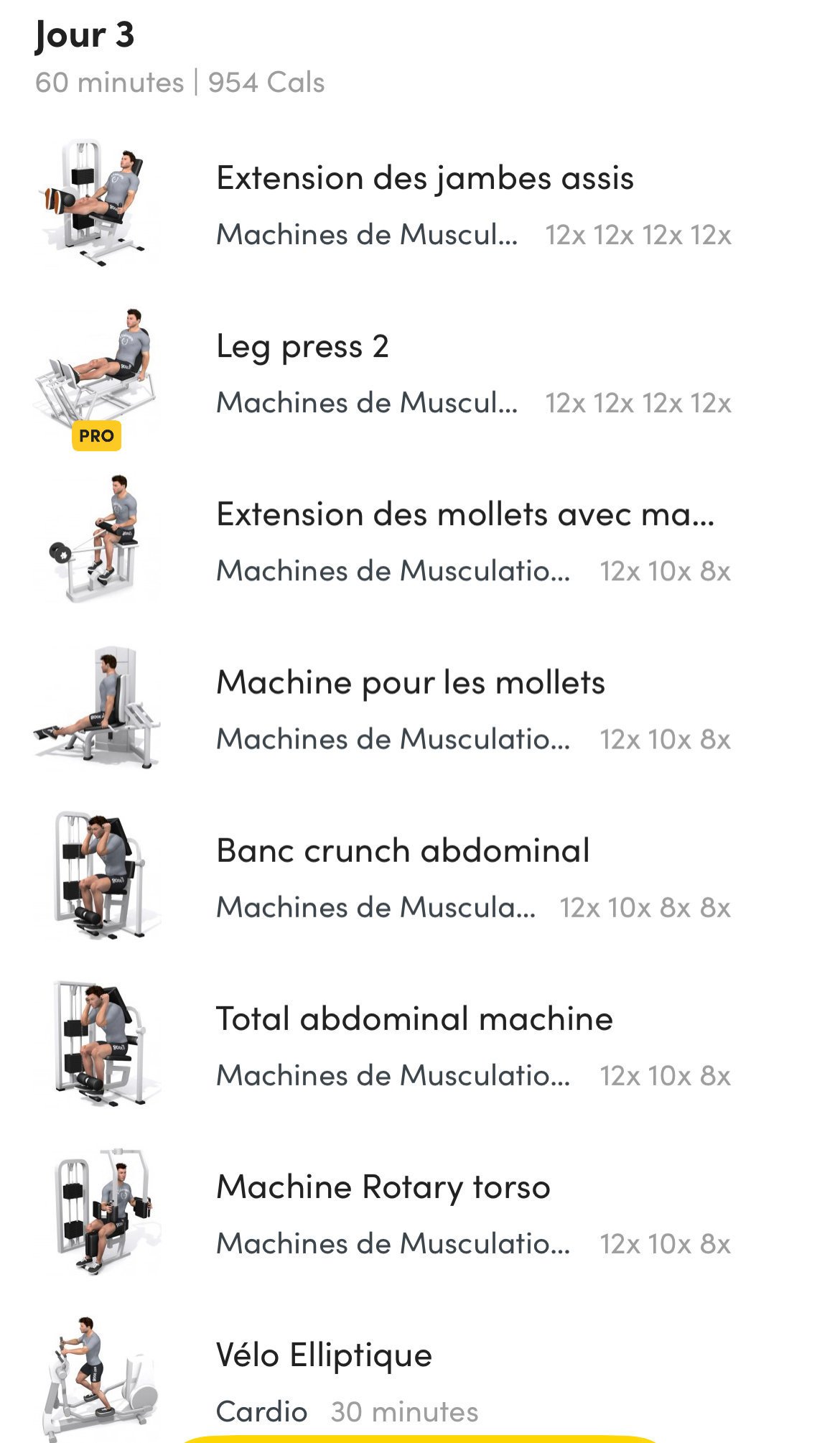This screenshot has height=1443, width=840.
Task: Click the PRO badge on Leg press 2
Action: 95,436
